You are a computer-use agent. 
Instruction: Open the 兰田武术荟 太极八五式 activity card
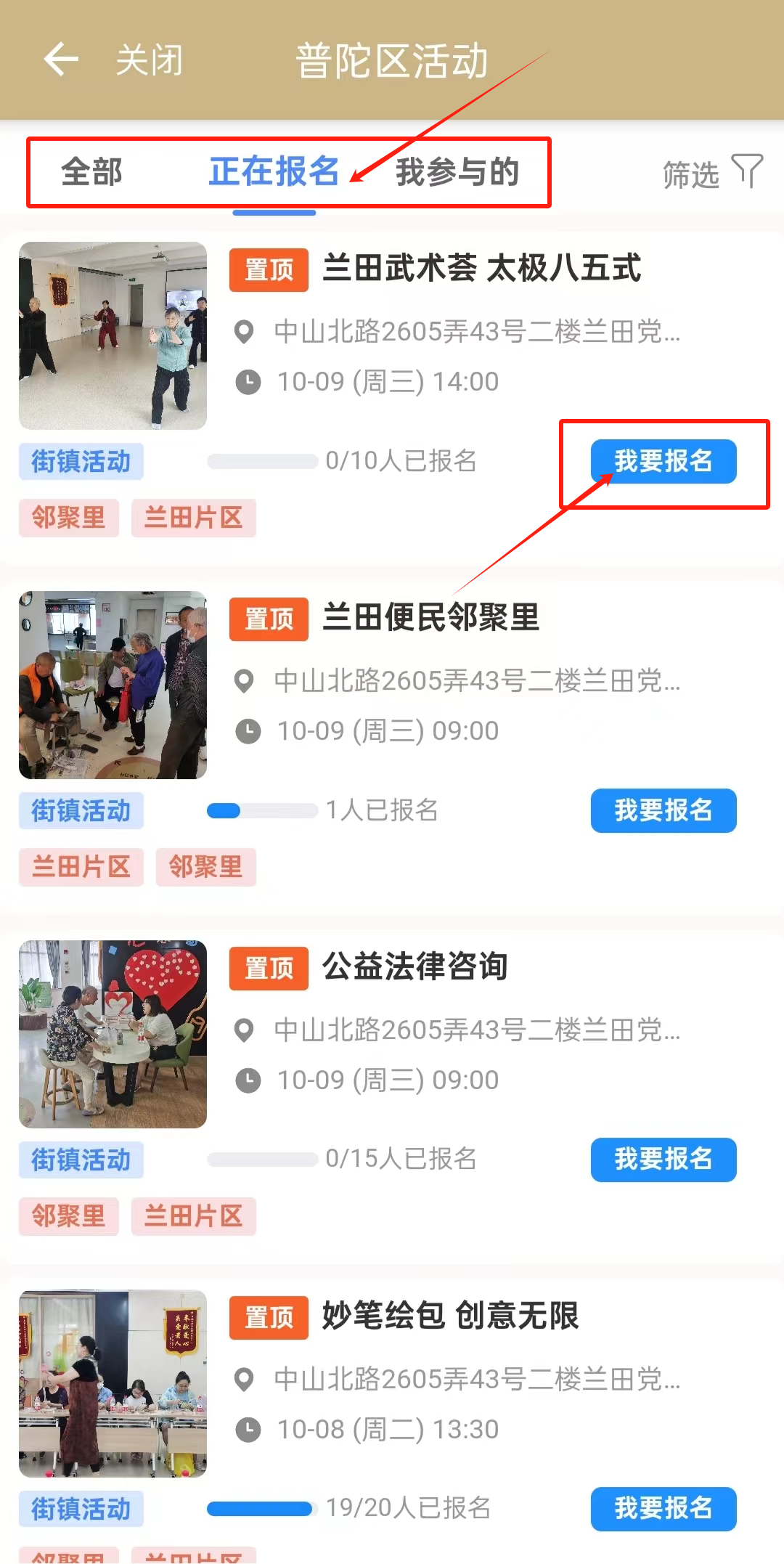pos(481,268)
